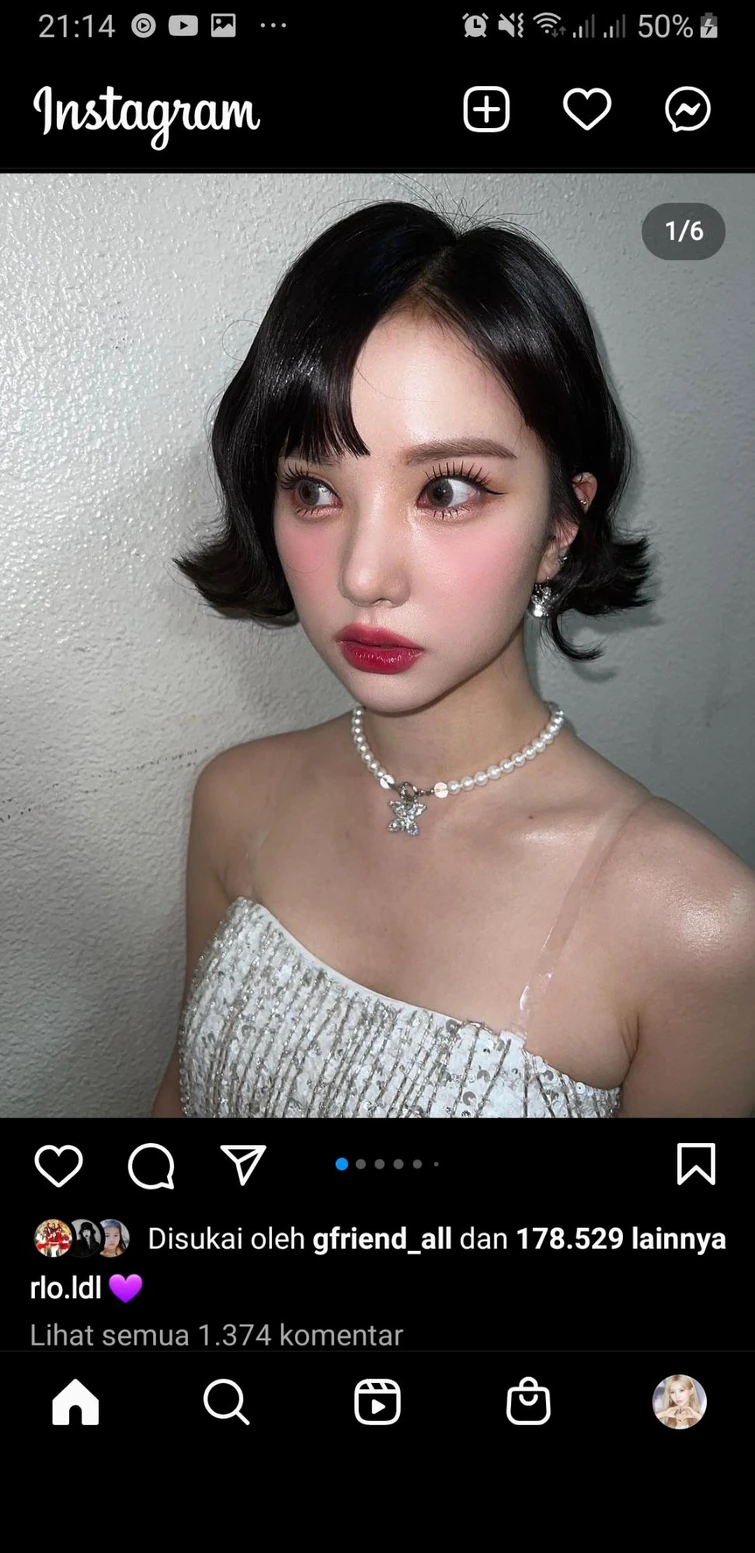This screenshot has height=1553, width=755.
Task: Share this post via the paper plane
Action: 243,1165
